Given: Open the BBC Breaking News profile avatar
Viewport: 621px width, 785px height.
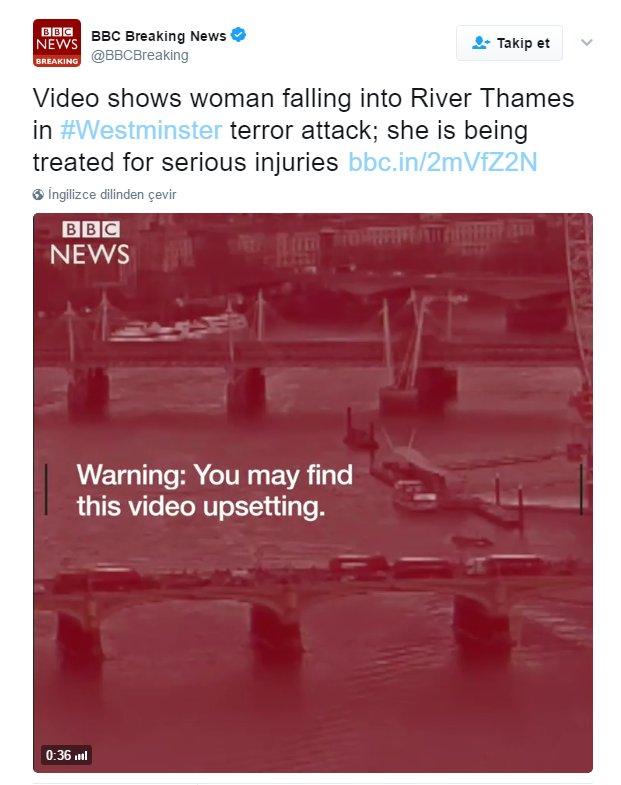Looking at the screenshot, I should [x=57, y=43].
